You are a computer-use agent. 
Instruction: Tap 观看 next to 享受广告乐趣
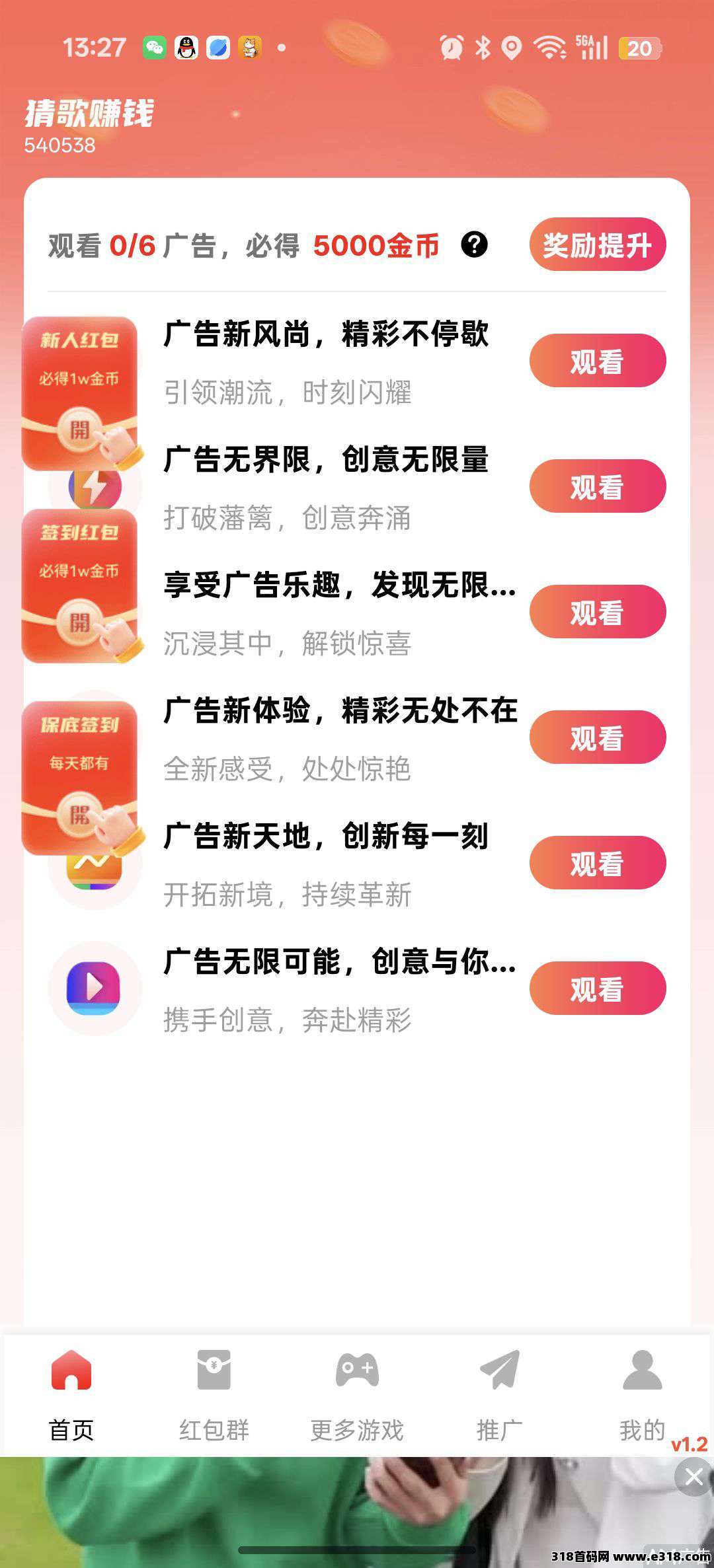[x=597, y=612]
